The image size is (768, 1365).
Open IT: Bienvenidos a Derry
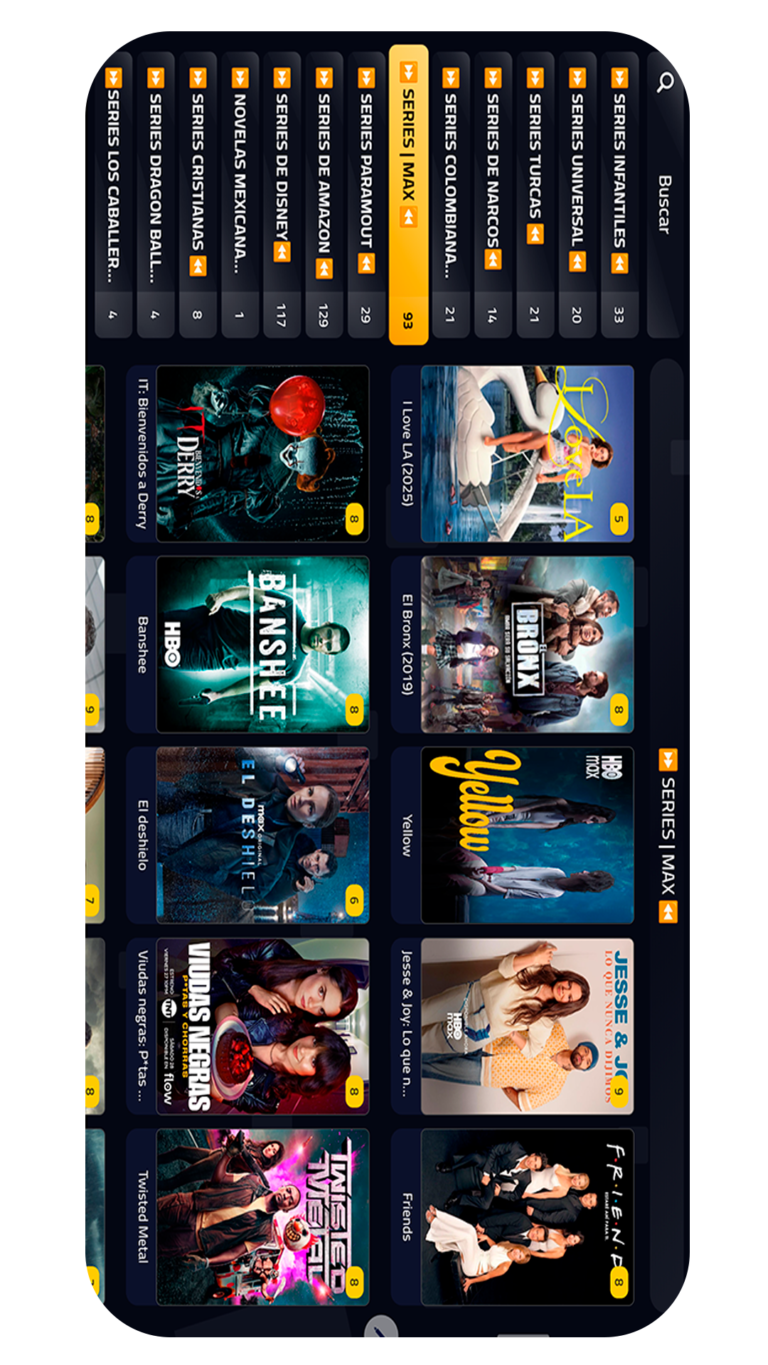pos(262,454)
